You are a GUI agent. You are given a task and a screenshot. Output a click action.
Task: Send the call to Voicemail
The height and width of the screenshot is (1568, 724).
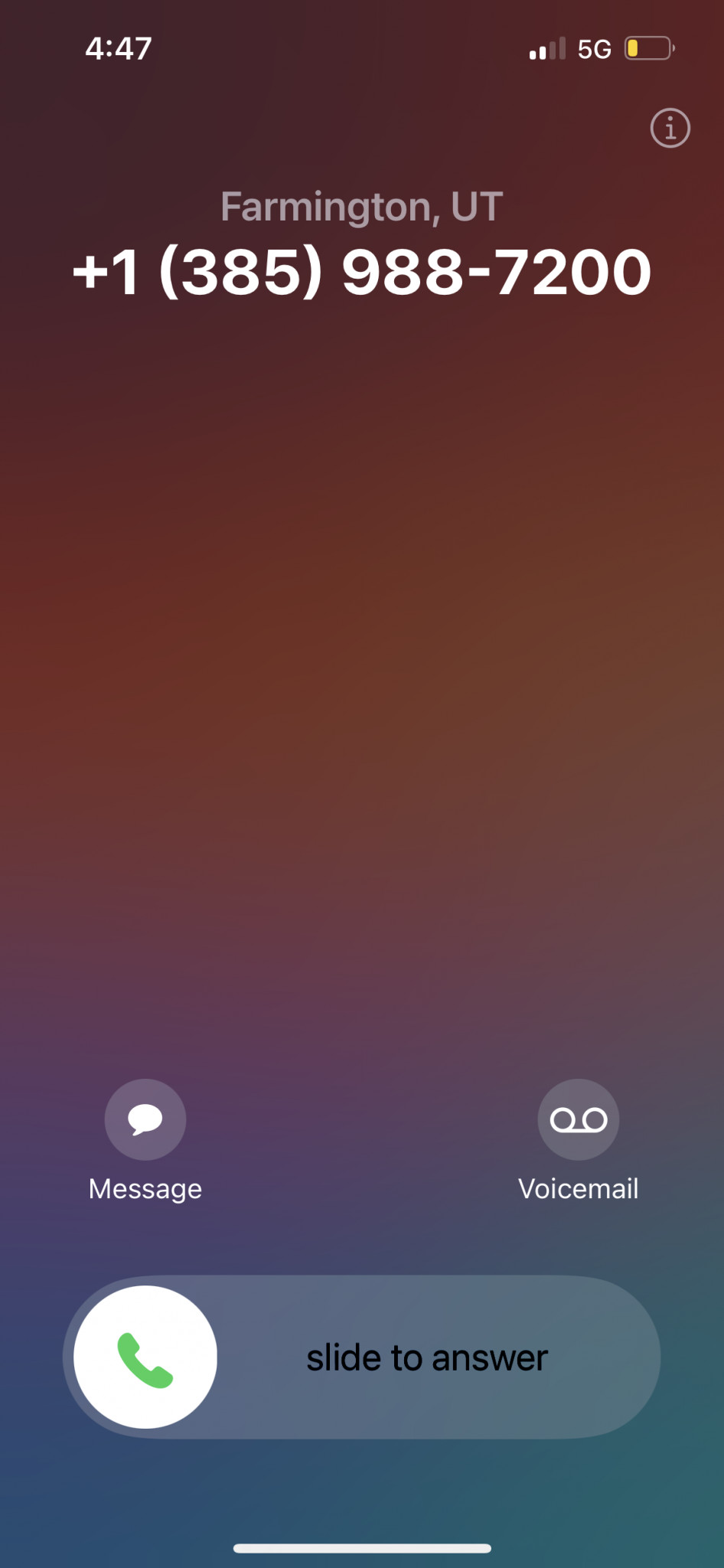click(x=579, y=1119)
